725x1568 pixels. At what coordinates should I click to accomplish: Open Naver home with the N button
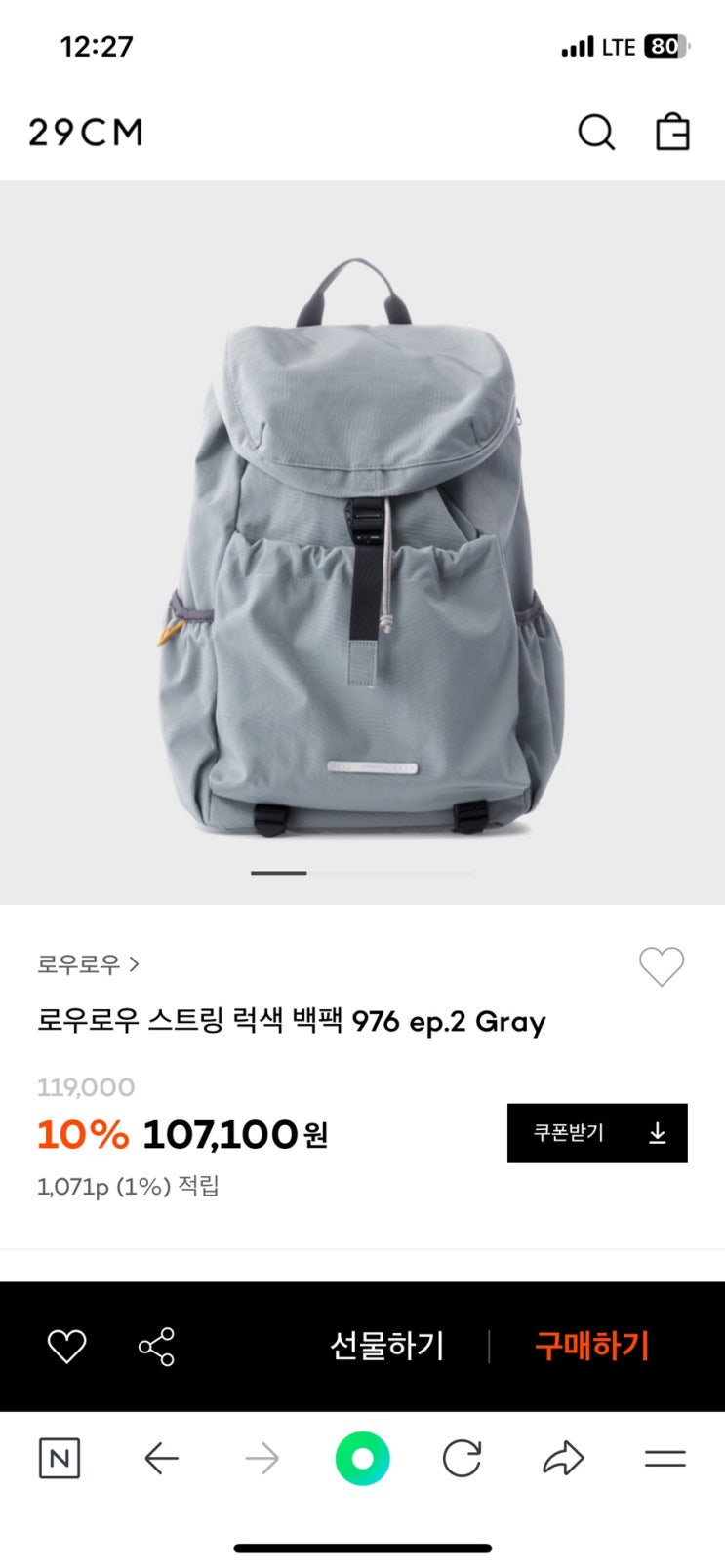point(60,1459)
